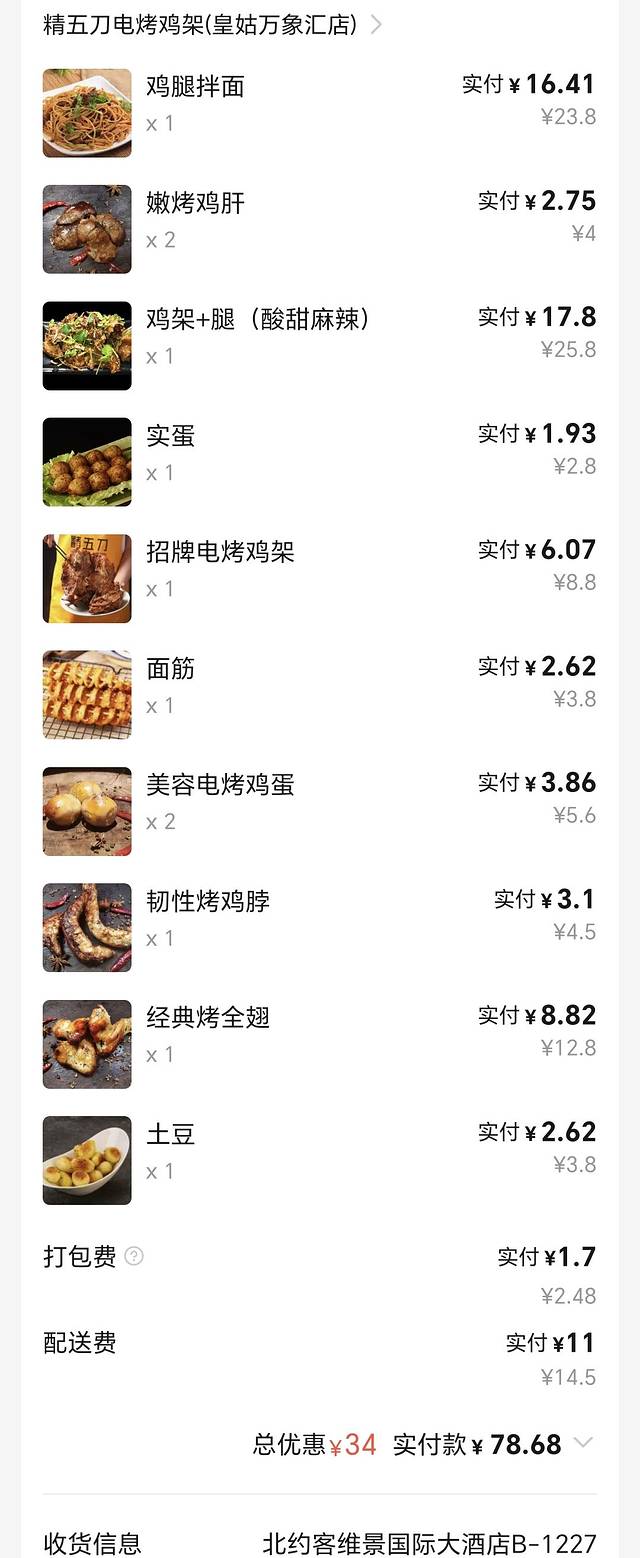The width and height of the screenshot is (640, 1558).
Task: Open the 鸡腿拌面 item
Action: point(195,87)
